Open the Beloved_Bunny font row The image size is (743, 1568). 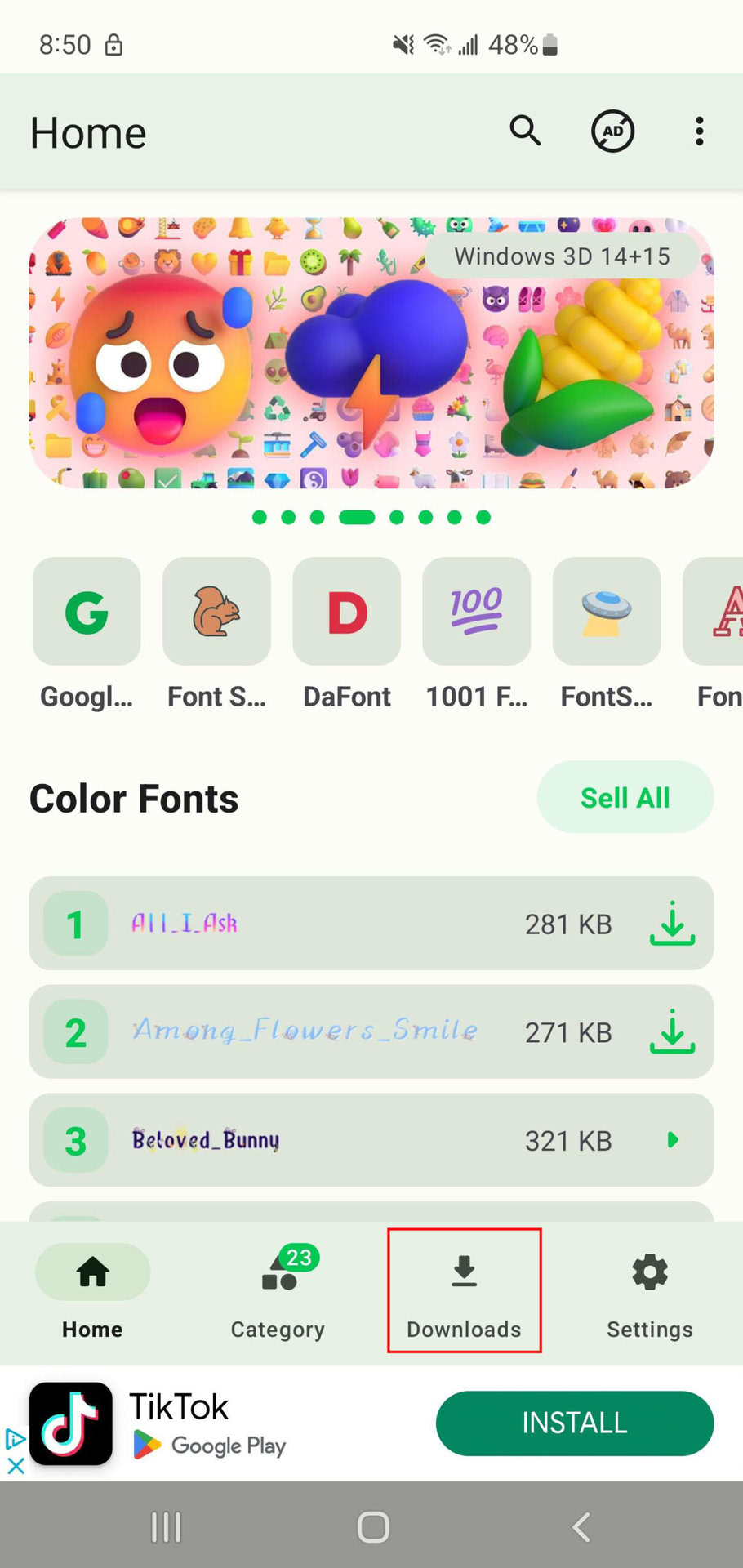pos(371,1140)
